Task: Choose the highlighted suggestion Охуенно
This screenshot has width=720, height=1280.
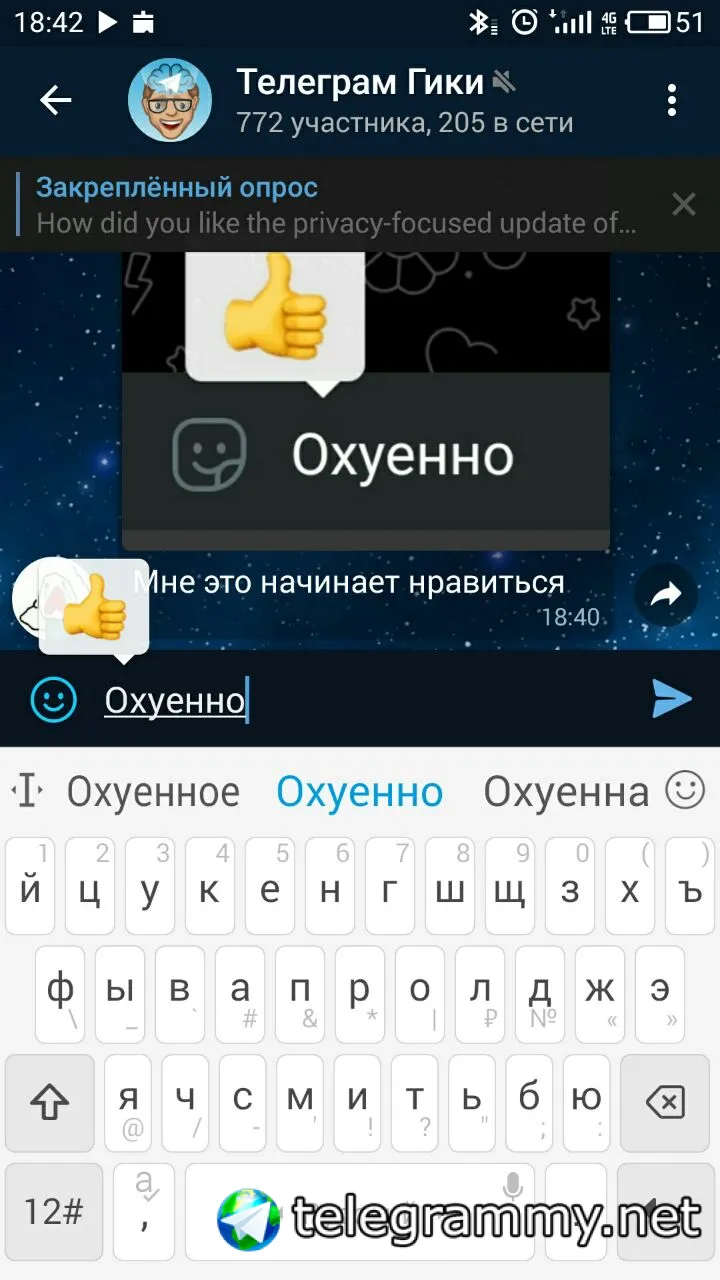Action: coord(360,793)
